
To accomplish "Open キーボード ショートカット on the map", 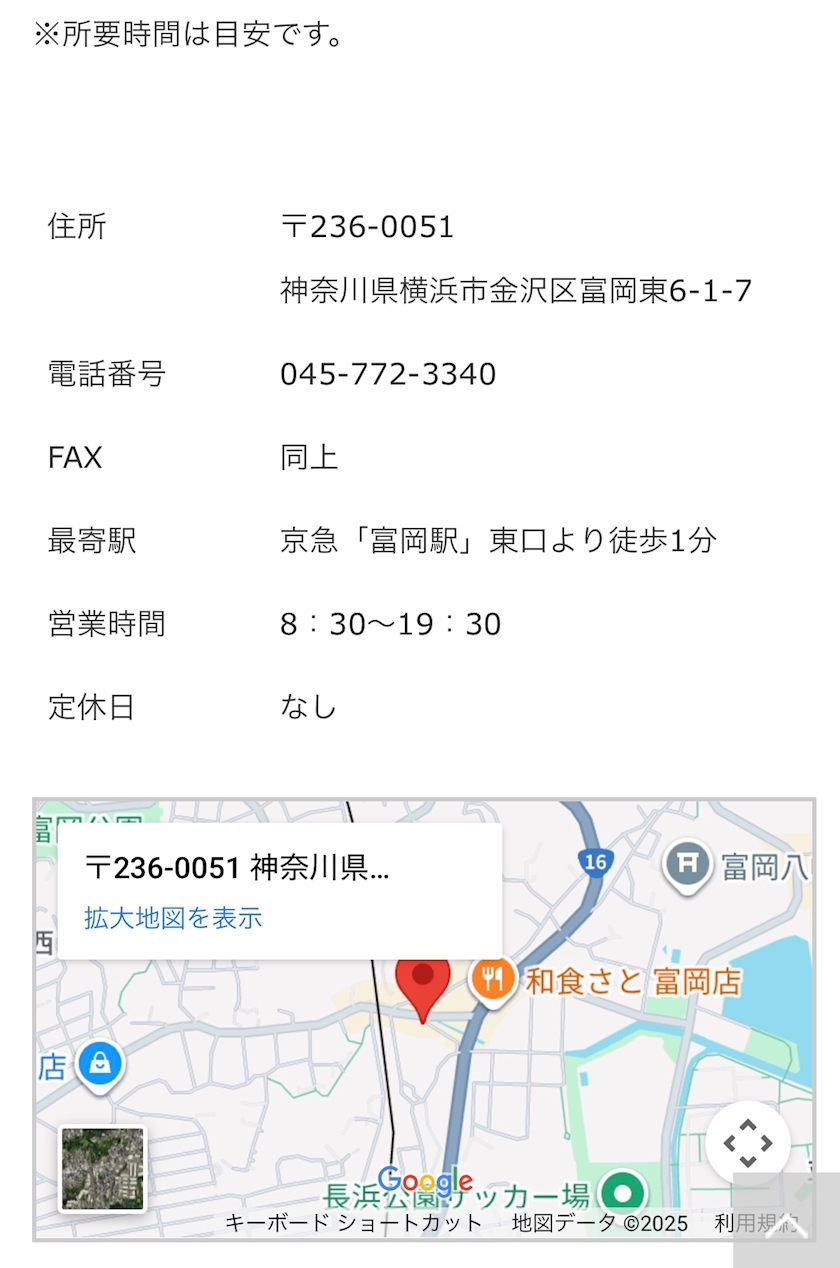I will 354,1223.
